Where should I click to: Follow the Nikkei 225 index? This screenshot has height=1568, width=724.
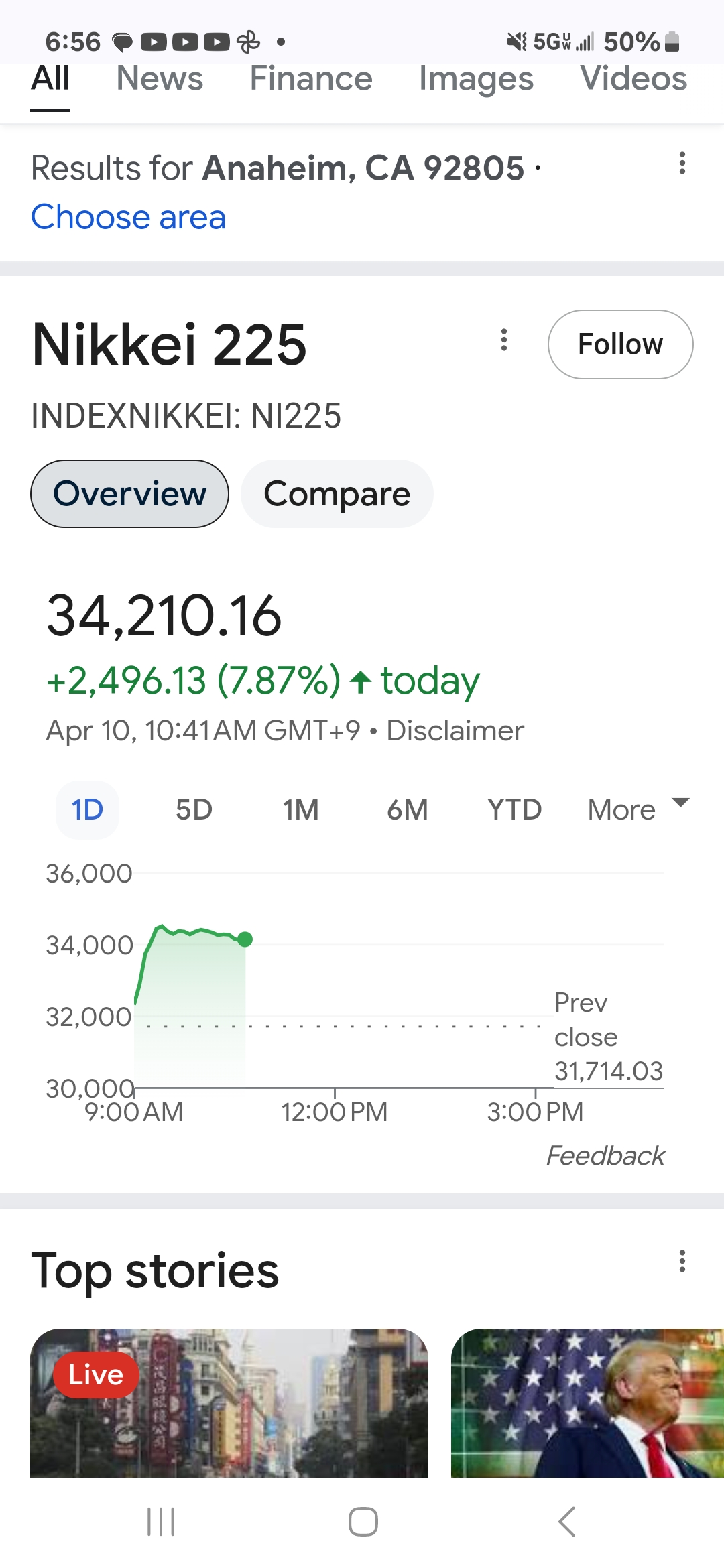620,344
